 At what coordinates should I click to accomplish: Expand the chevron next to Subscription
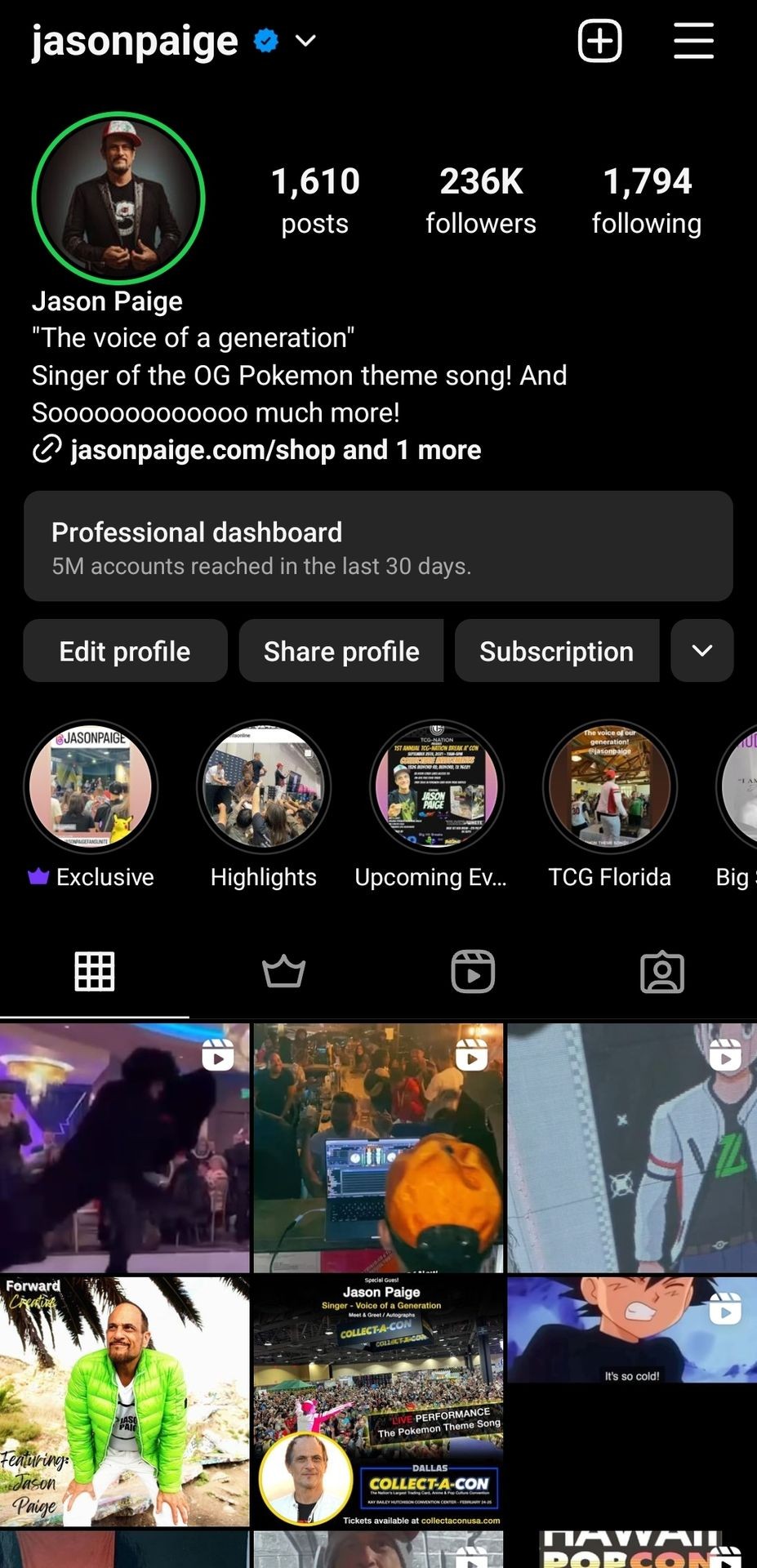[701, 651]
